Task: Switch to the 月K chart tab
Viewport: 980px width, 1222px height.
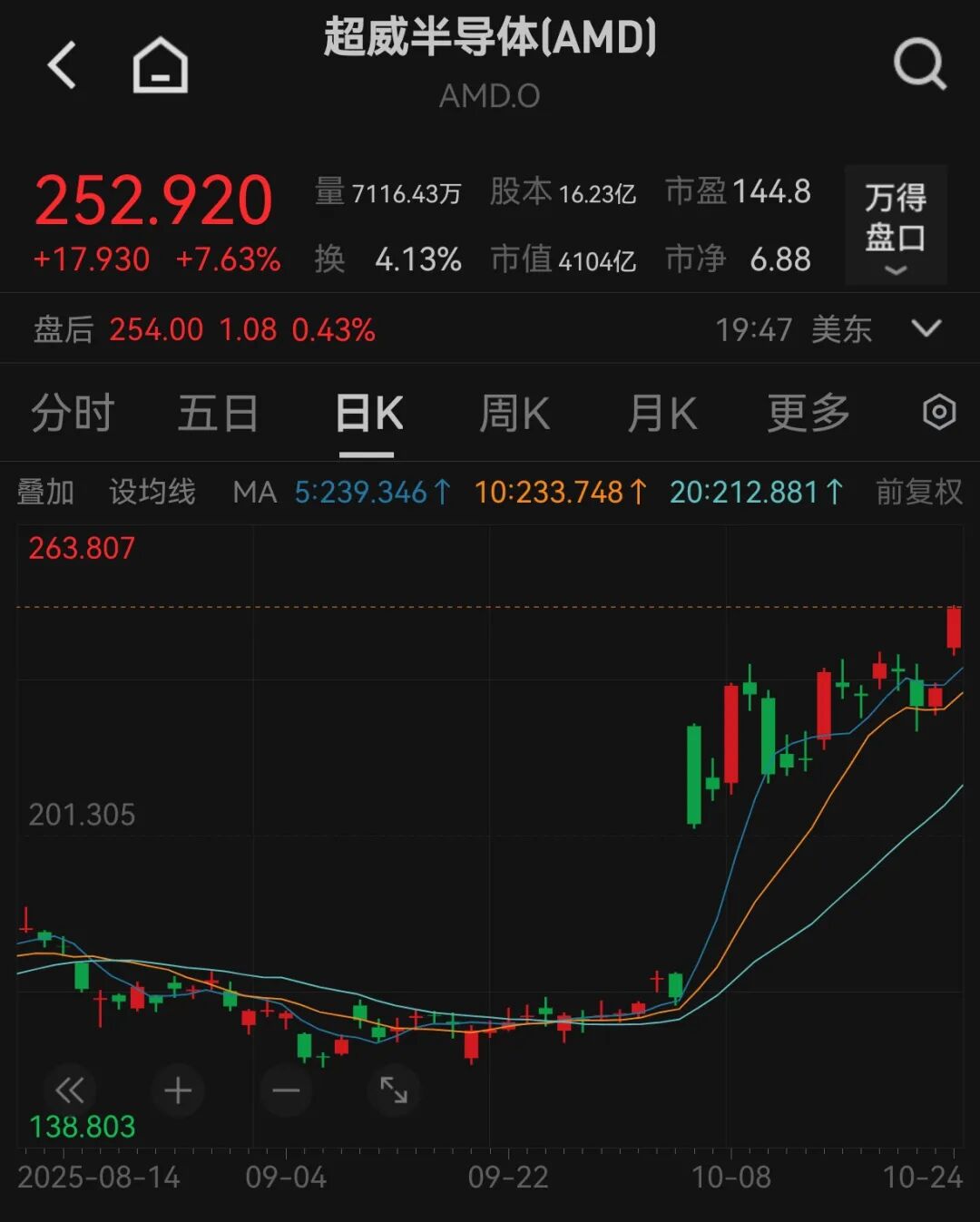Action: (x=662, y=415)
